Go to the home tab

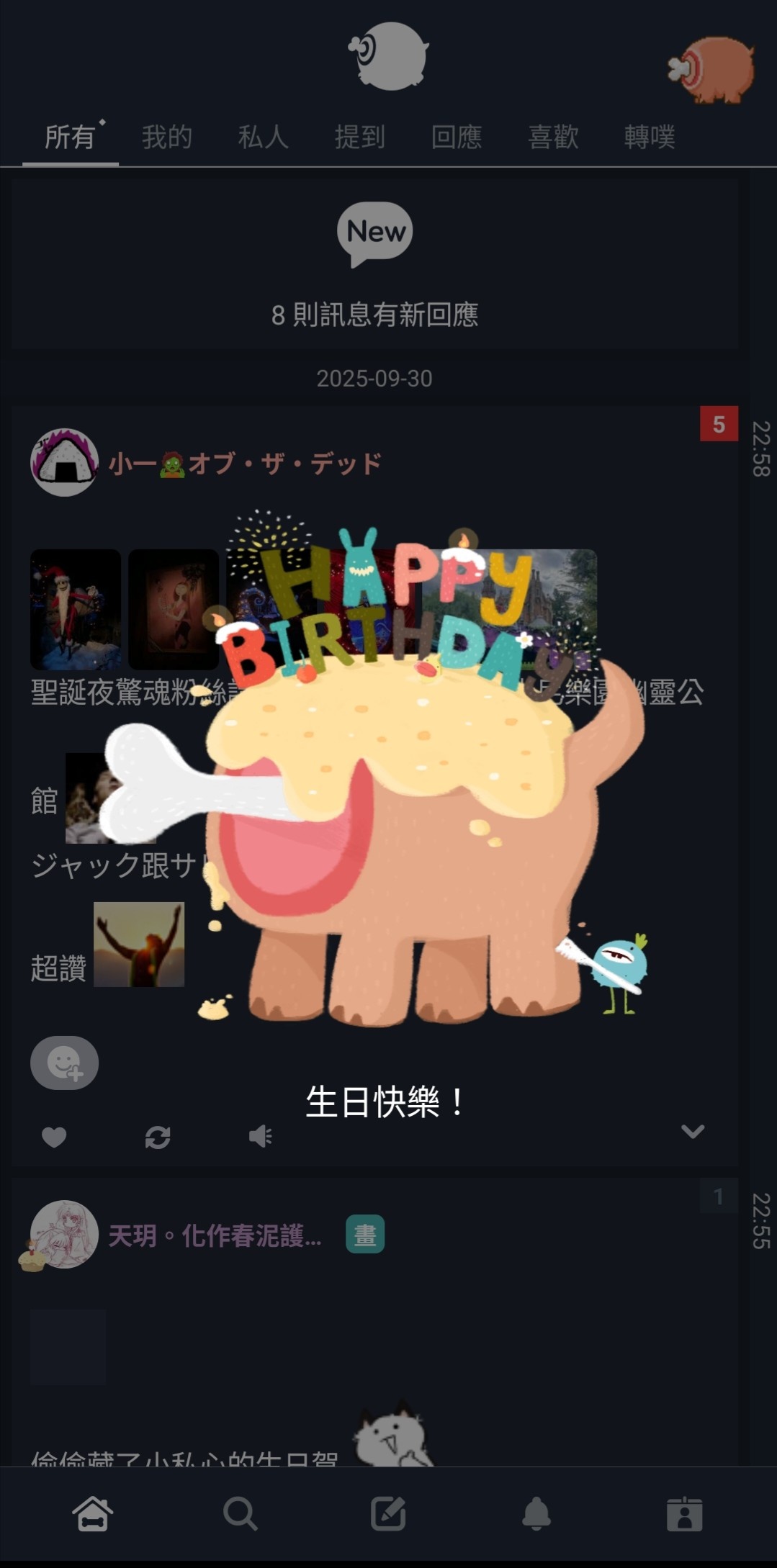point(93,1513)
